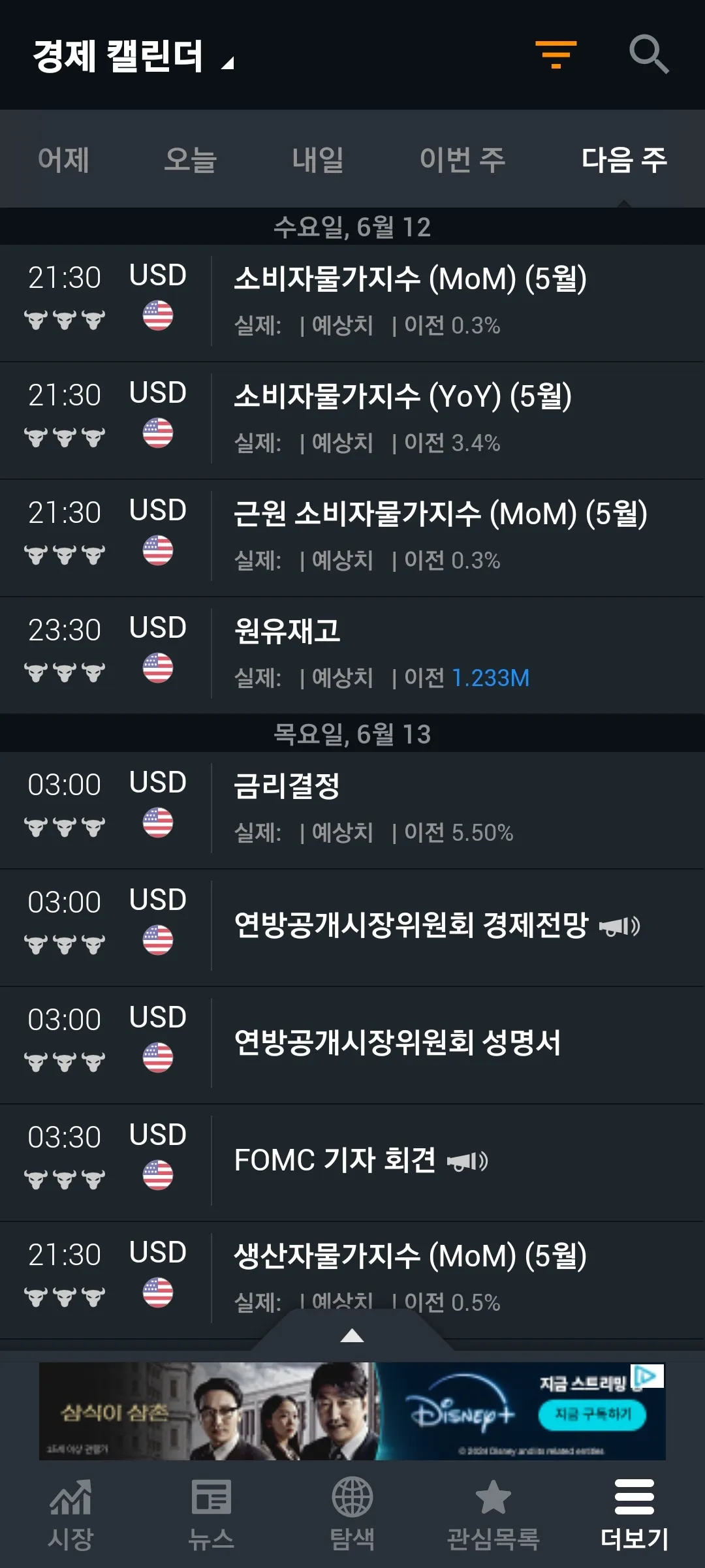The width and height of the screenshot is (705, 1568).
Task: View the 금리결정 event details
Action: pyautogui.click(x=288, y=786)
